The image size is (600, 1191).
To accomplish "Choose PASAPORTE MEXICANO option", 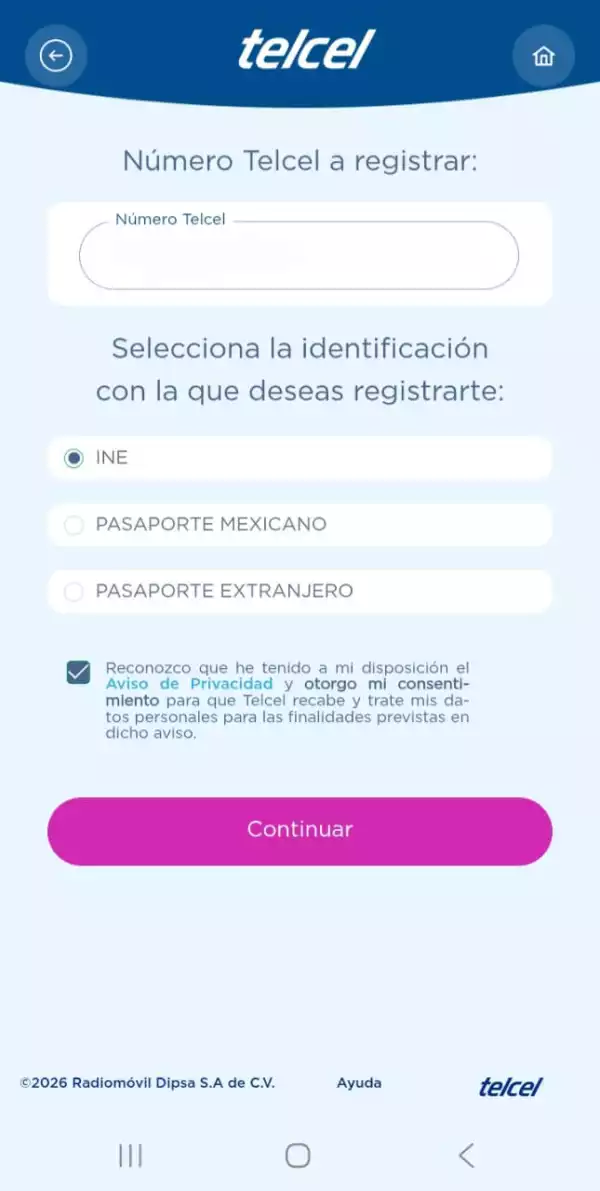I will tap(74, 525).
